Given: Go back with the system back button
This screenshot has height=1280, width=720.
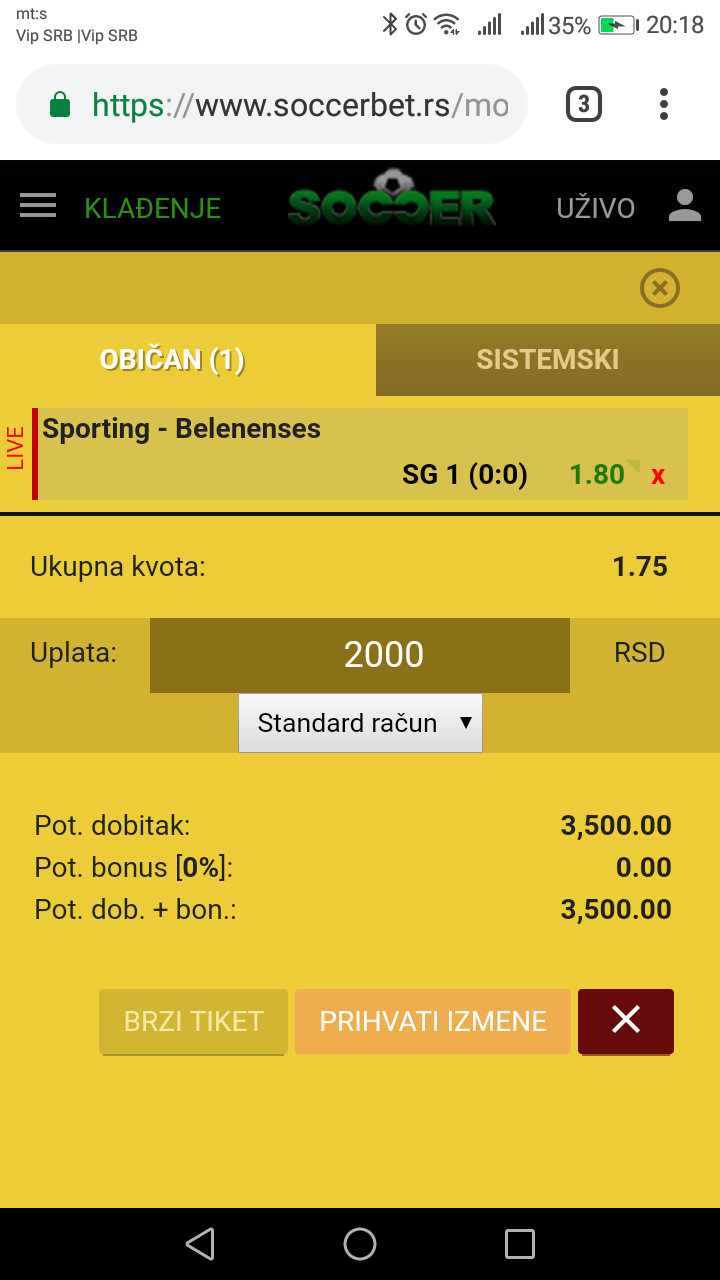Looking at the screenshot, I should click(200, 1244).
